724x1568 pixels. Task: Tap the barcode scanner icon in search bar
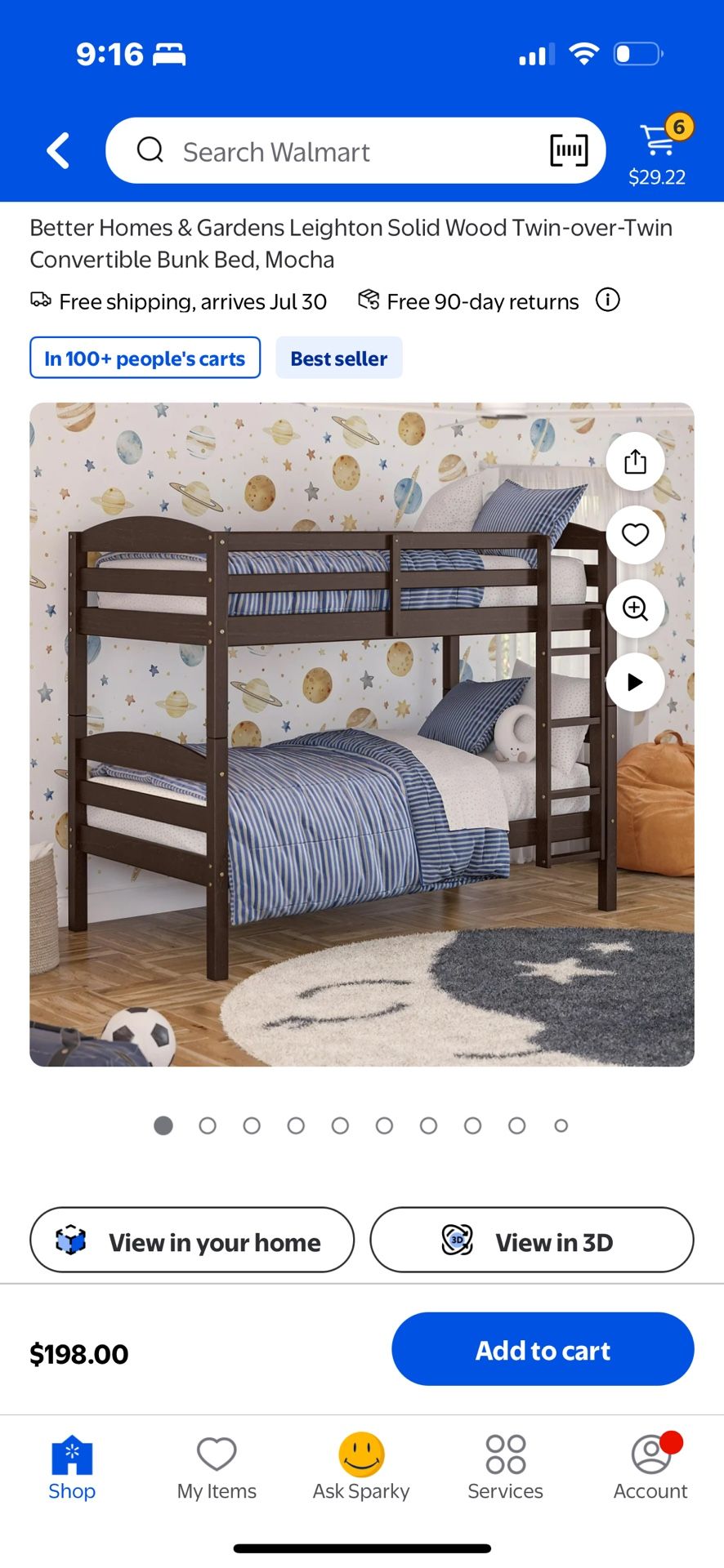click(x=568, y=150)
